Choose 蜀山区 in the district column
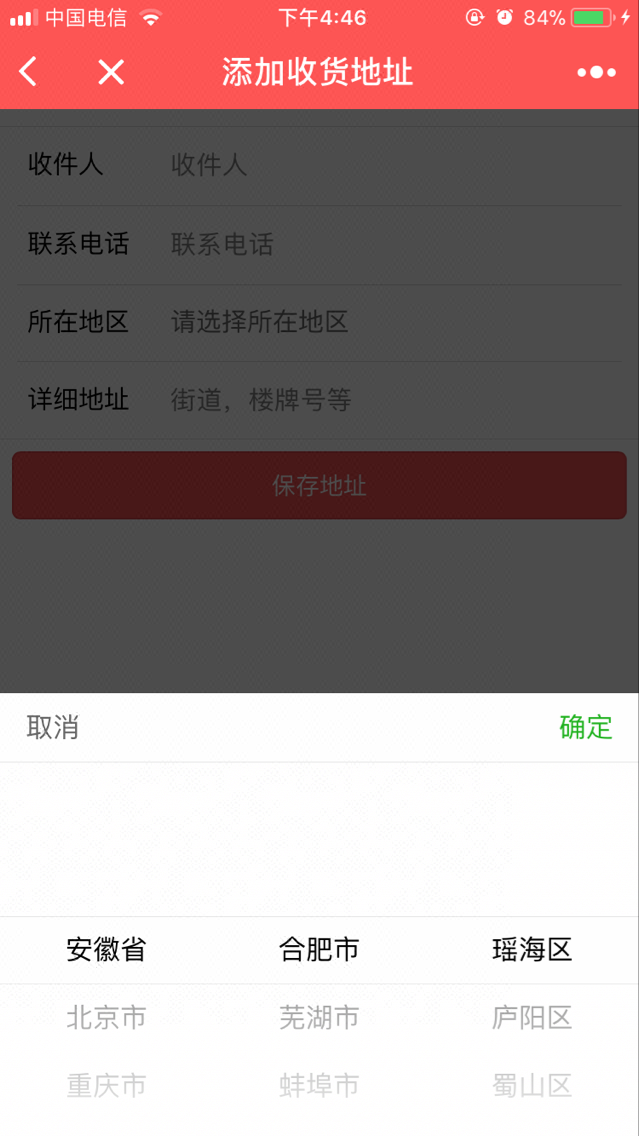639x1136 pixels. tap(532, 1085)
